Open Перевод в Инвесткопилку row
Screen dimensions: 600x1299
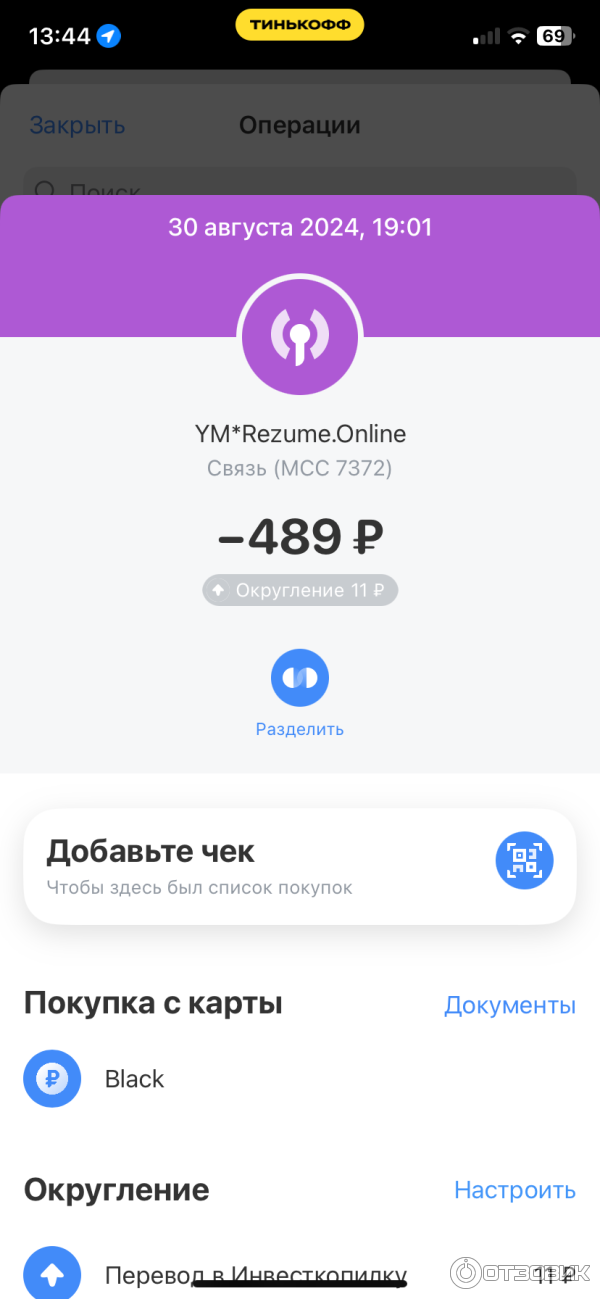255,1275
